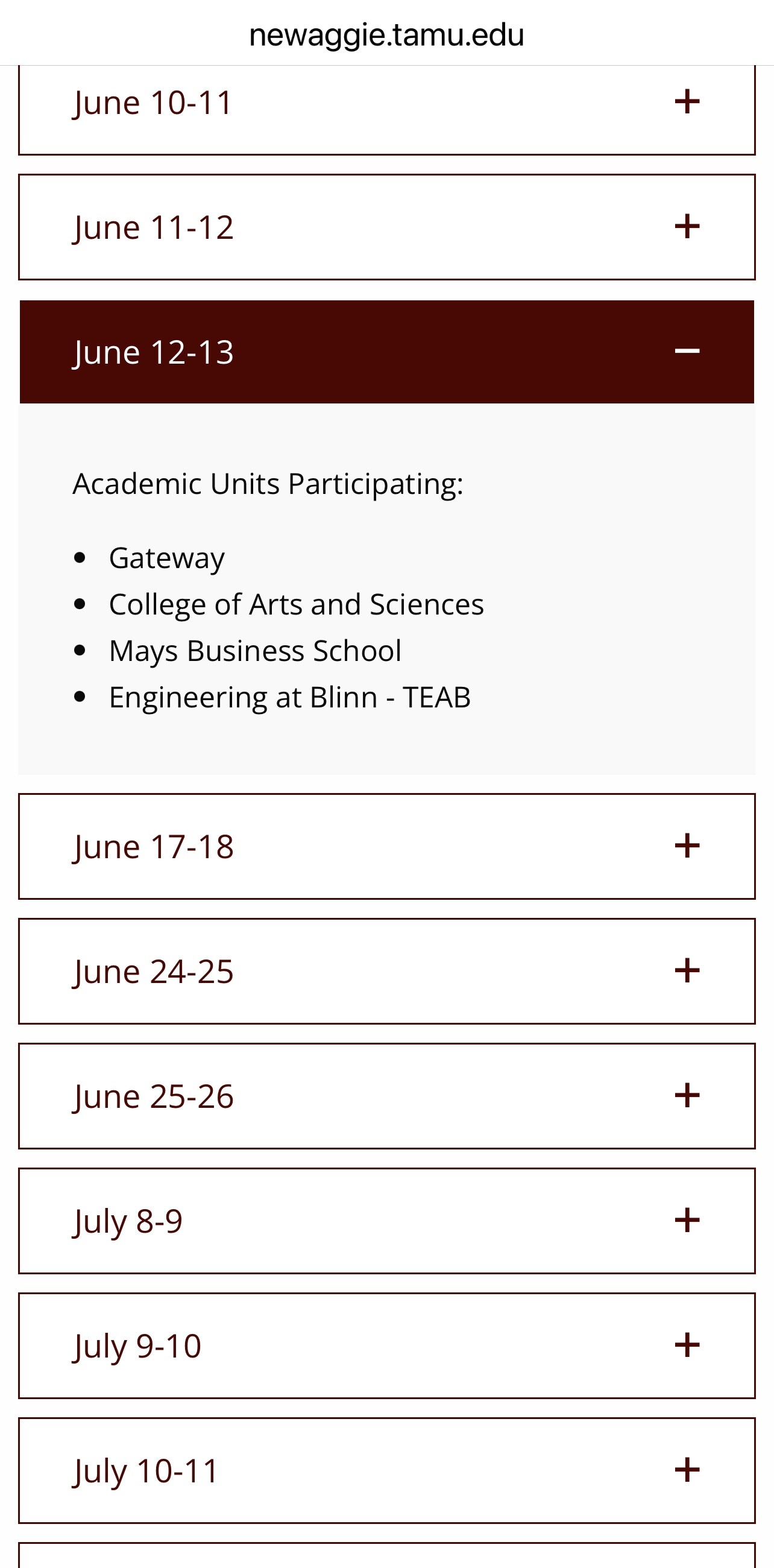Expand the June 11-12 accordion
Viewport: 774px width, 1568px height.
(x=387, y=227)
